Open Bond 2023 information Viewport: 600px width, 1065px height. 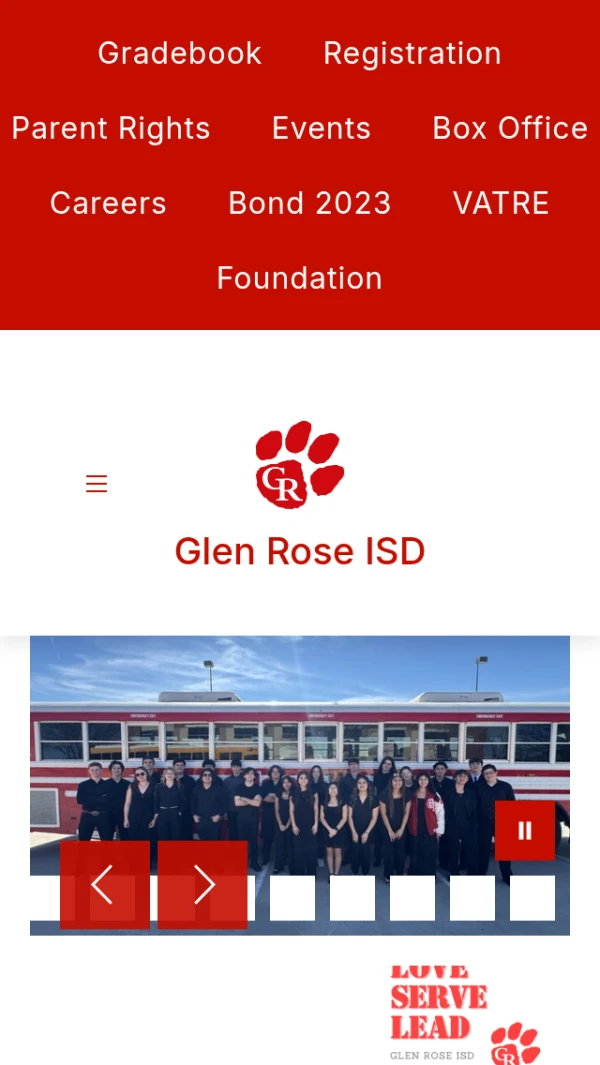[x=309, y=203]
